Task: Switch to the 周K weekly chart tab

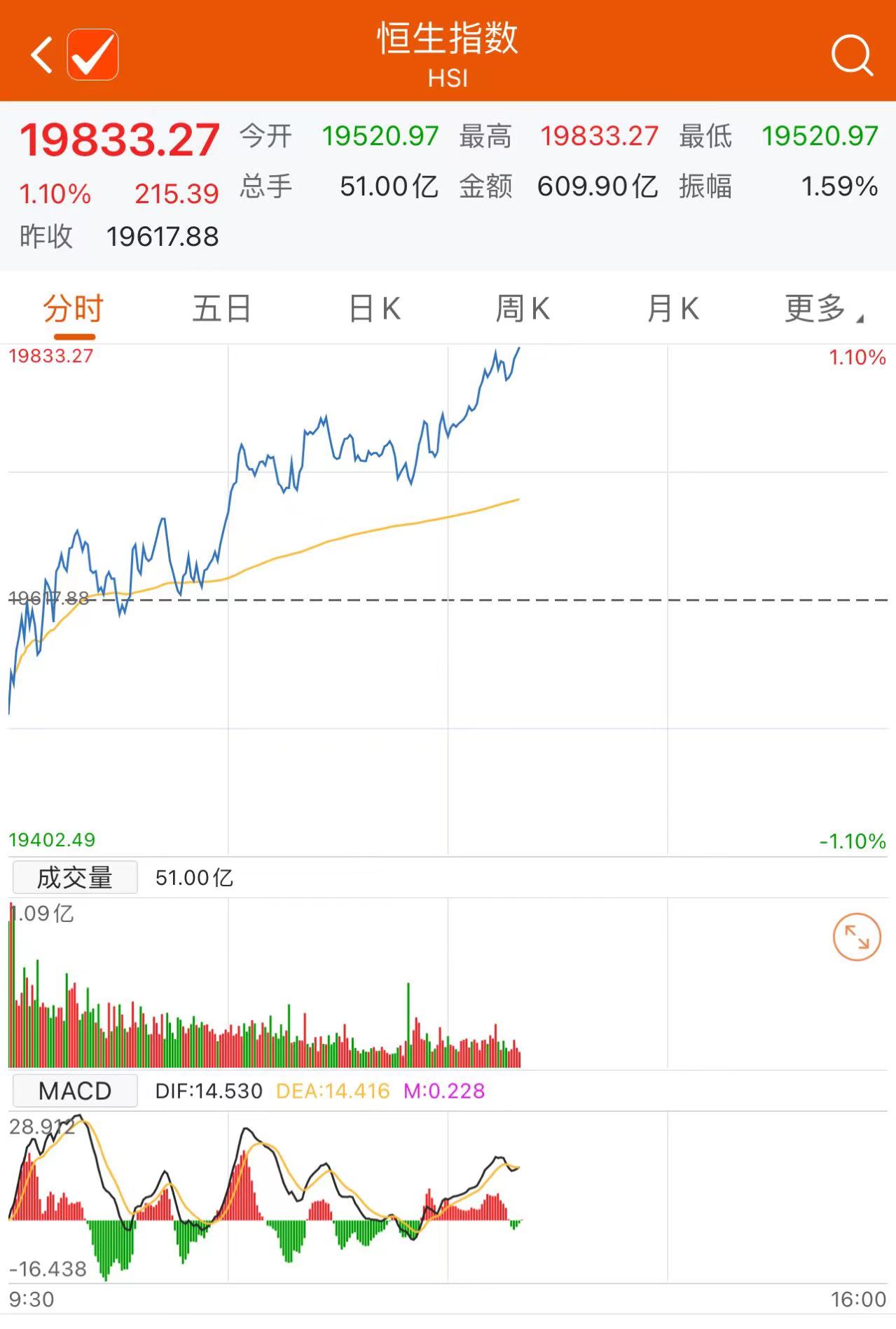Action: pos(523,309)
